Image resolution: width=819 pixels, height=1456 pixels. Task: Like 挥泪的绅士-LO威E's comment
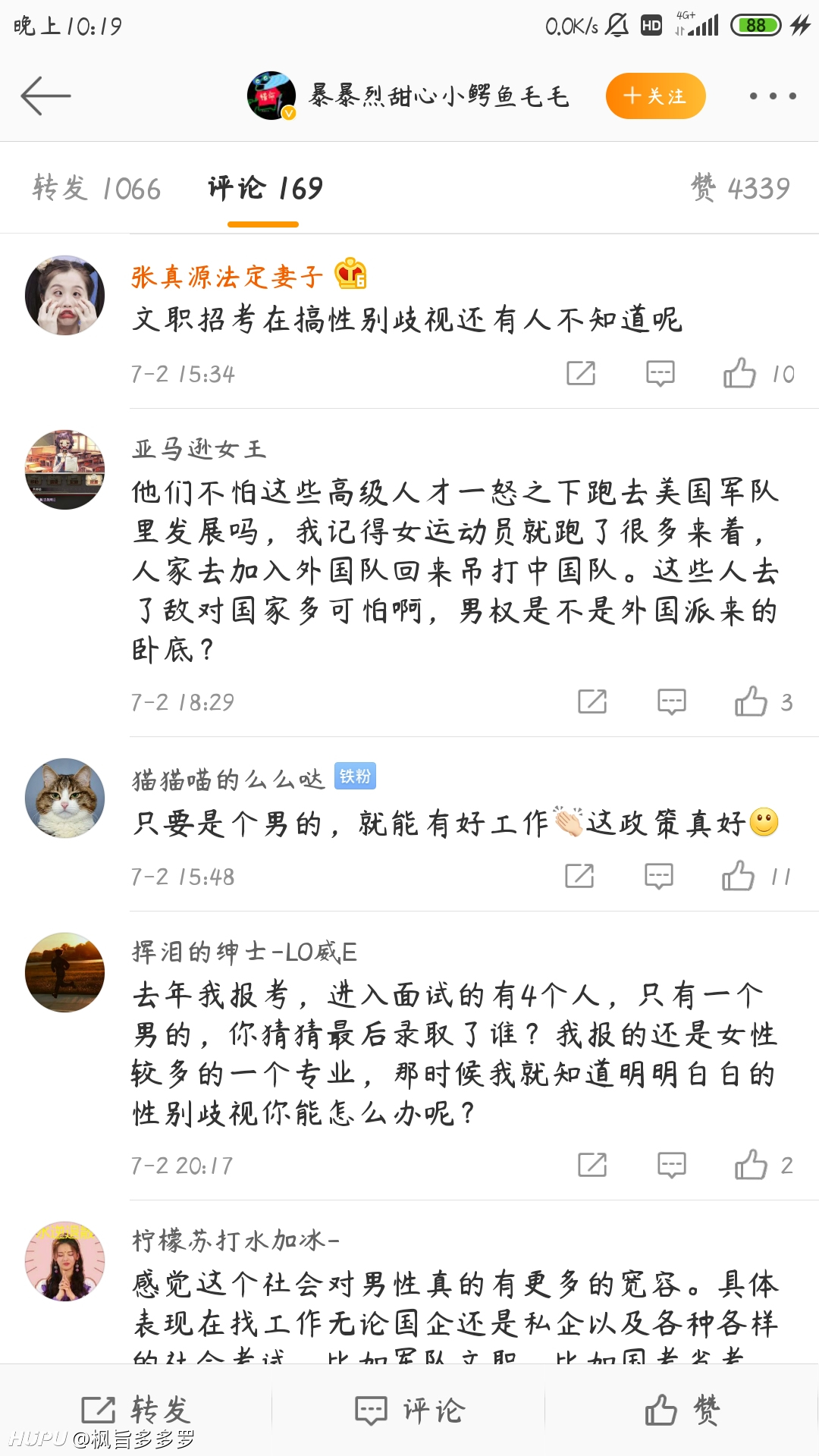click(751, 1165)
